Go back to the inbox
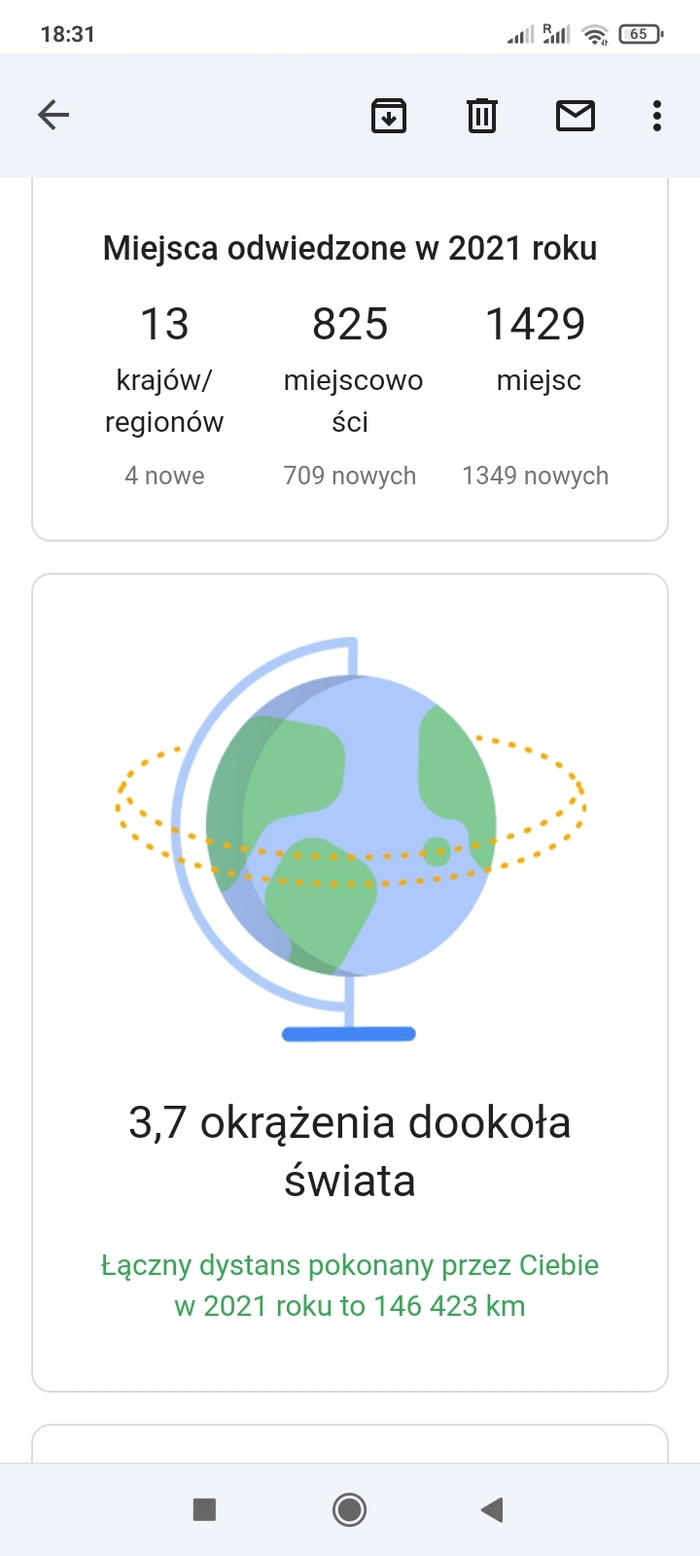700x1556 pixels. pyautogui.click(x=54, y=116)
